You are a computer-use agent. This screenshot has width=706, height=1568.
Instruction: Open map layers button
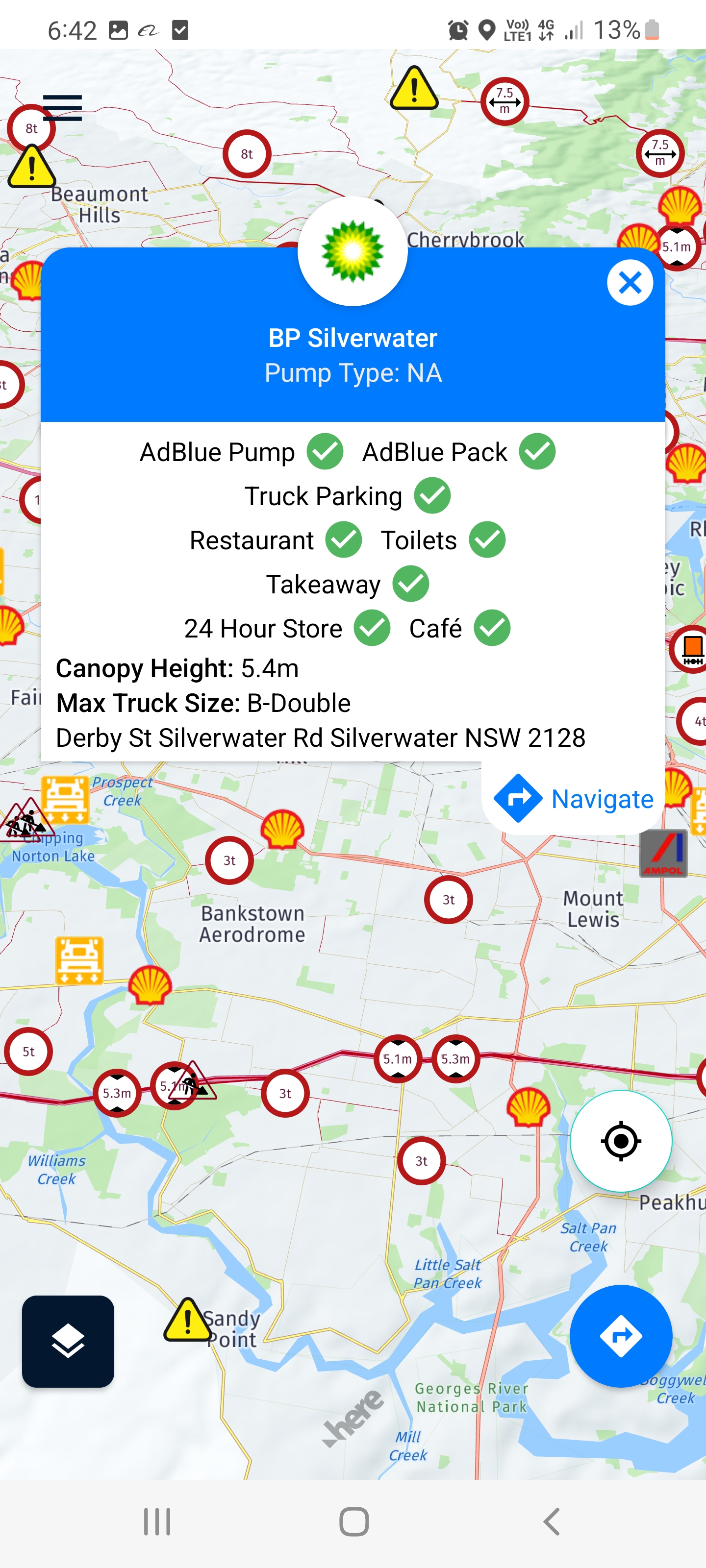pyautogui.click(x=68, y=1342)
